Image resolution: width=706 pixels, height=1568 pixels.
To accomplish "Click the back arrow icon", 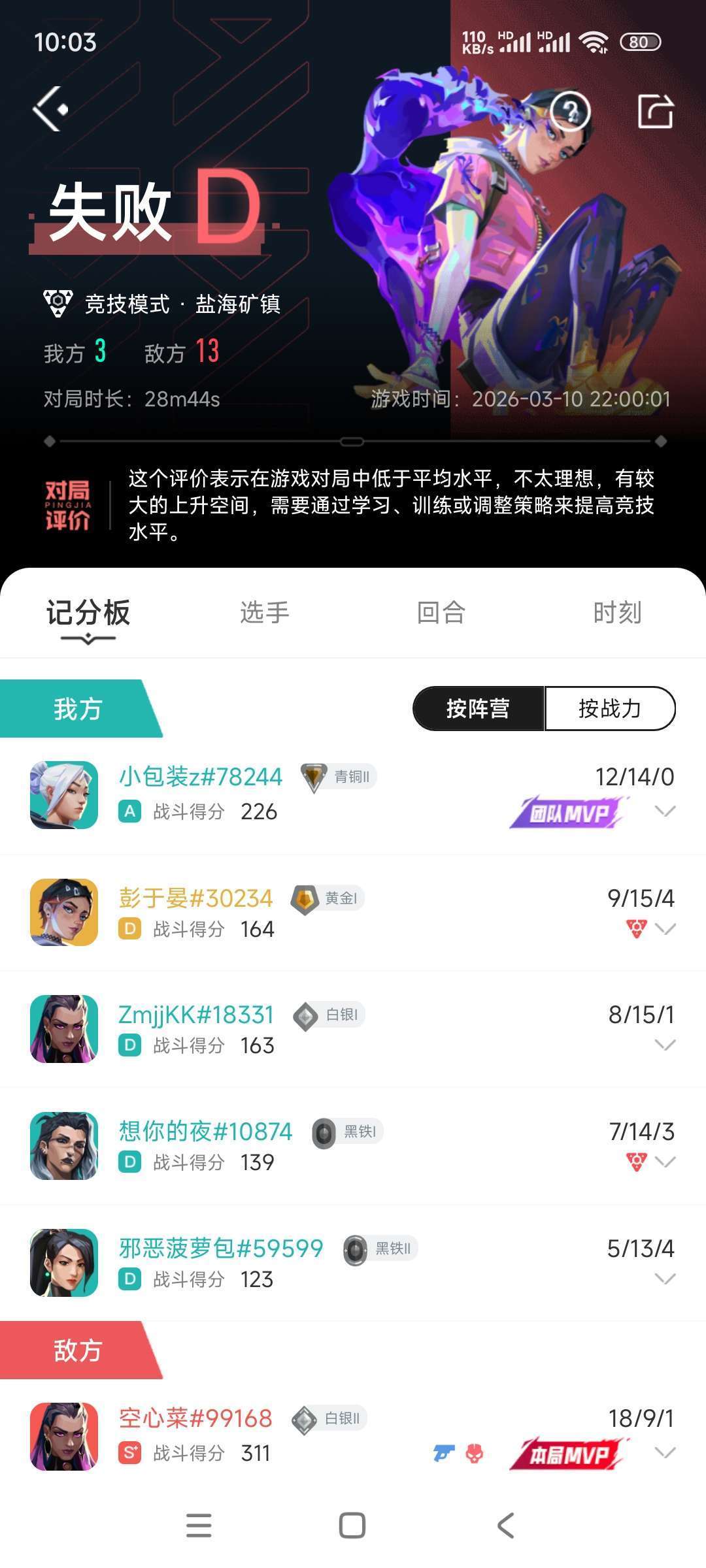I will click(50, 108).
